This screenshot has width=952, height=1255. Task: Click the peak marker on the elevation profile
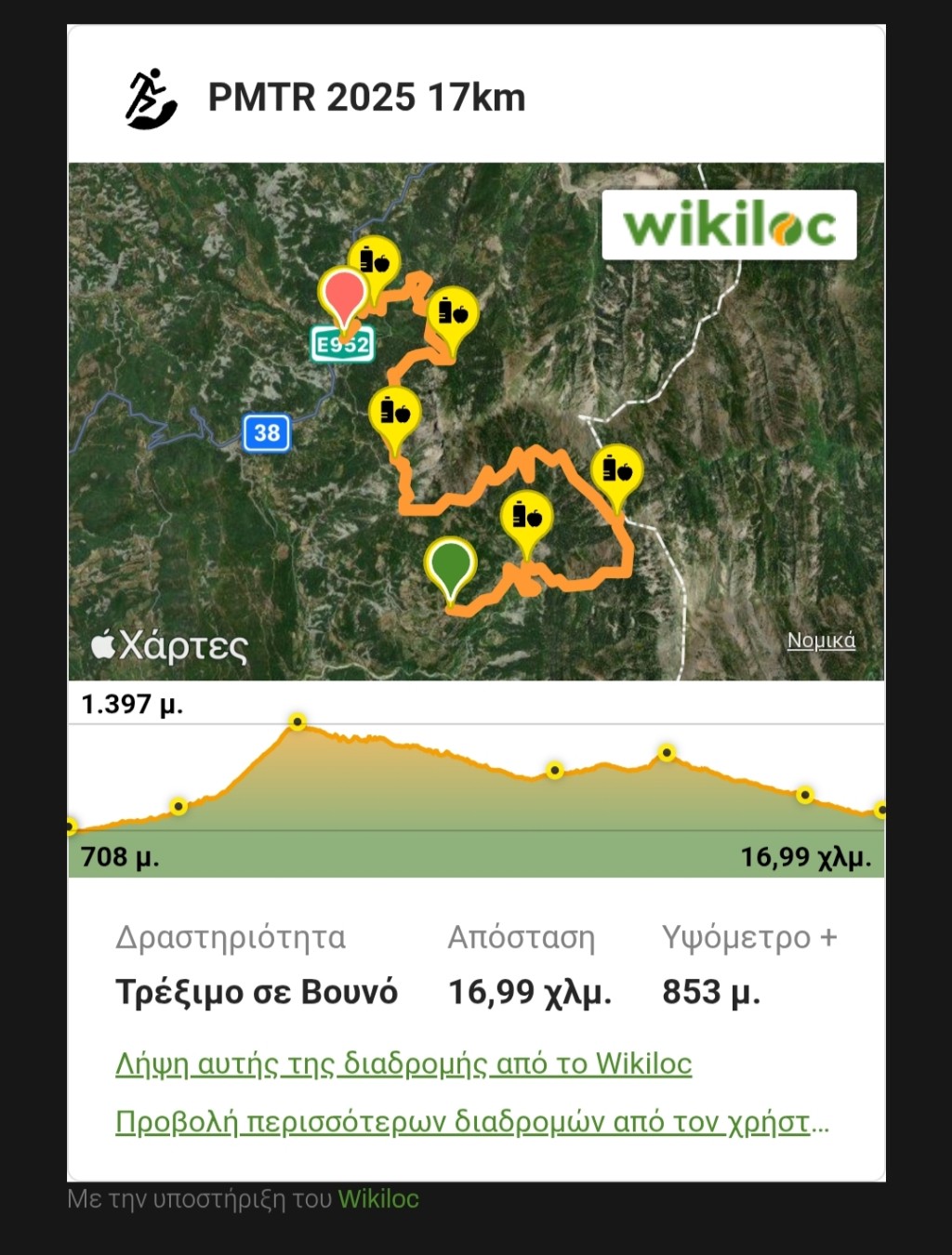[296, 720]
